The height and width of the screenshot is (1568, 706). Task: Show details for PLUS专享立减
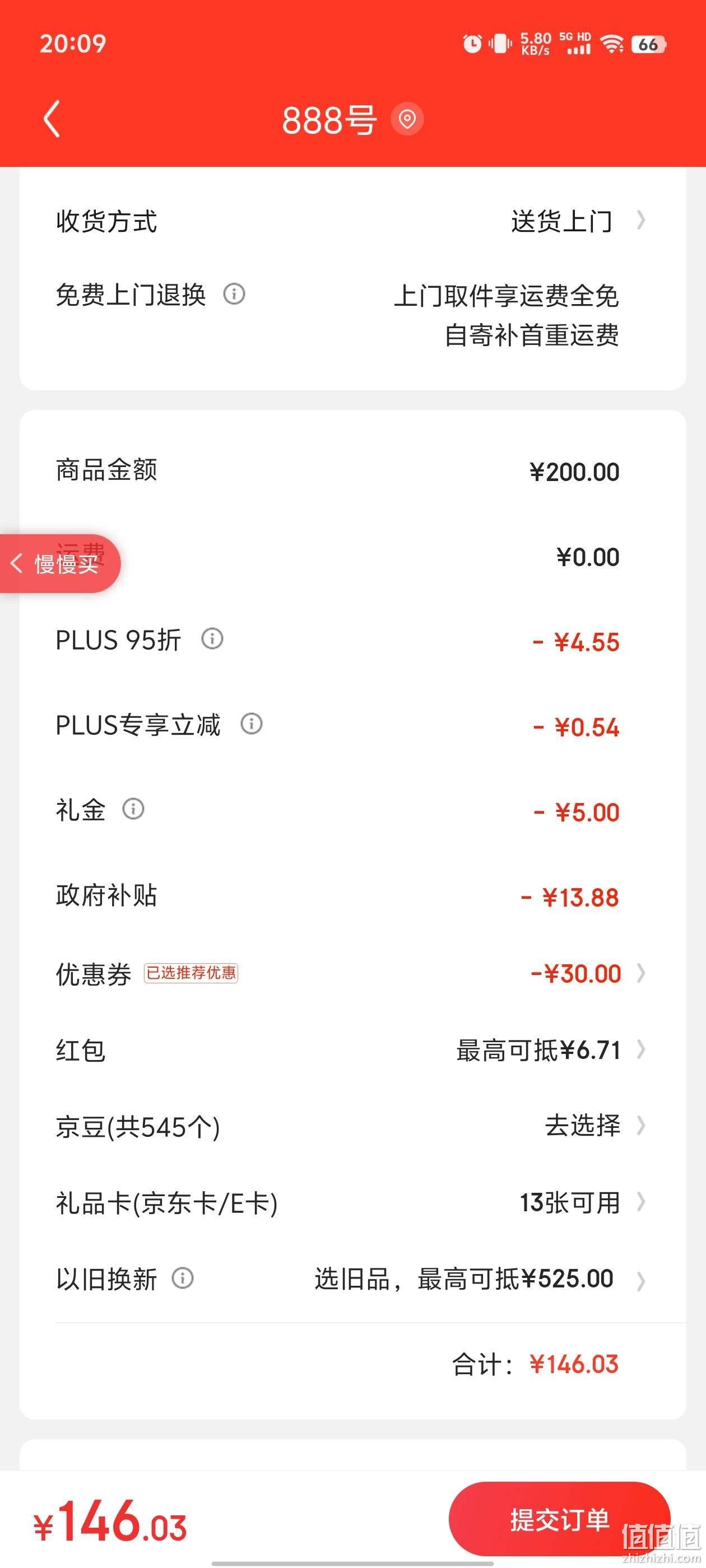(252, 724)
